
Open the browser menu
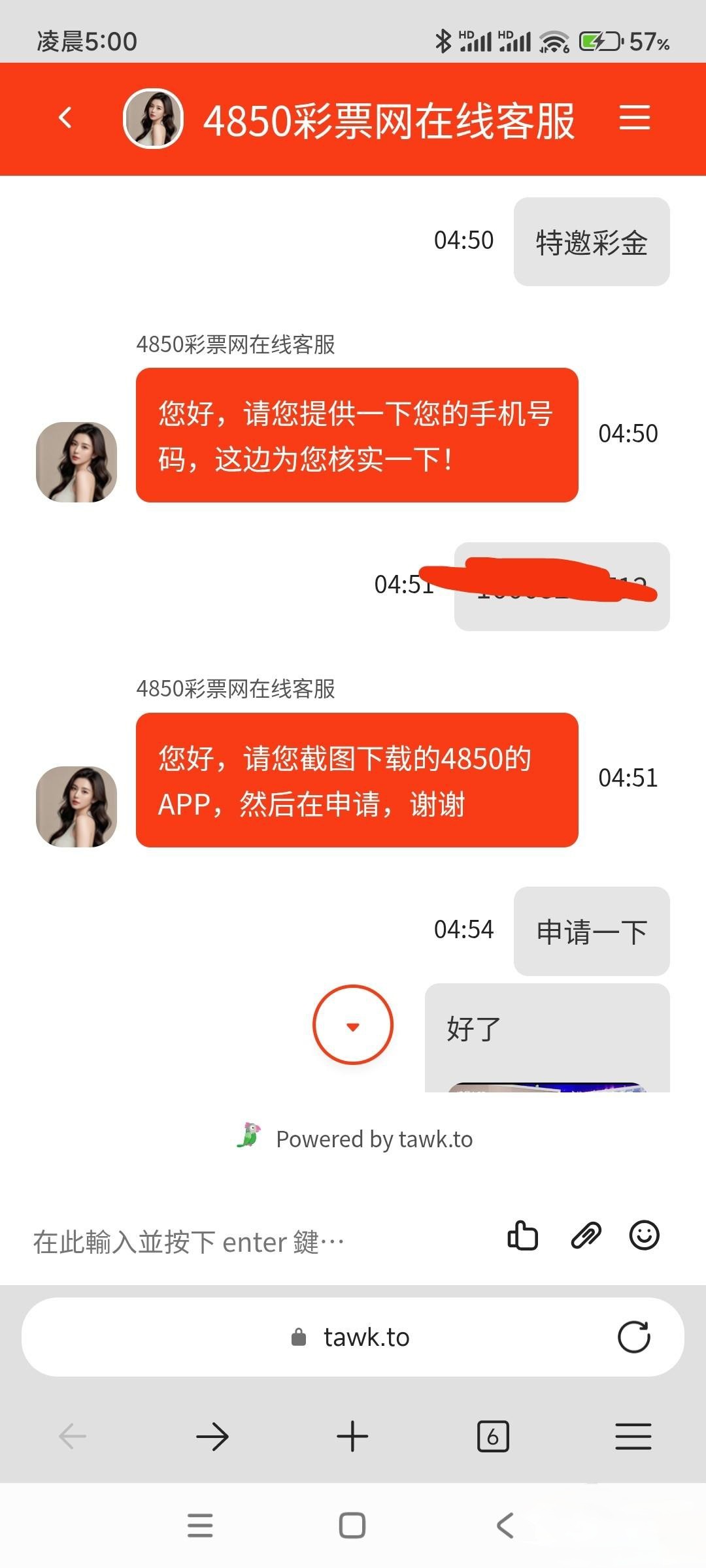tap(633, 1437)
